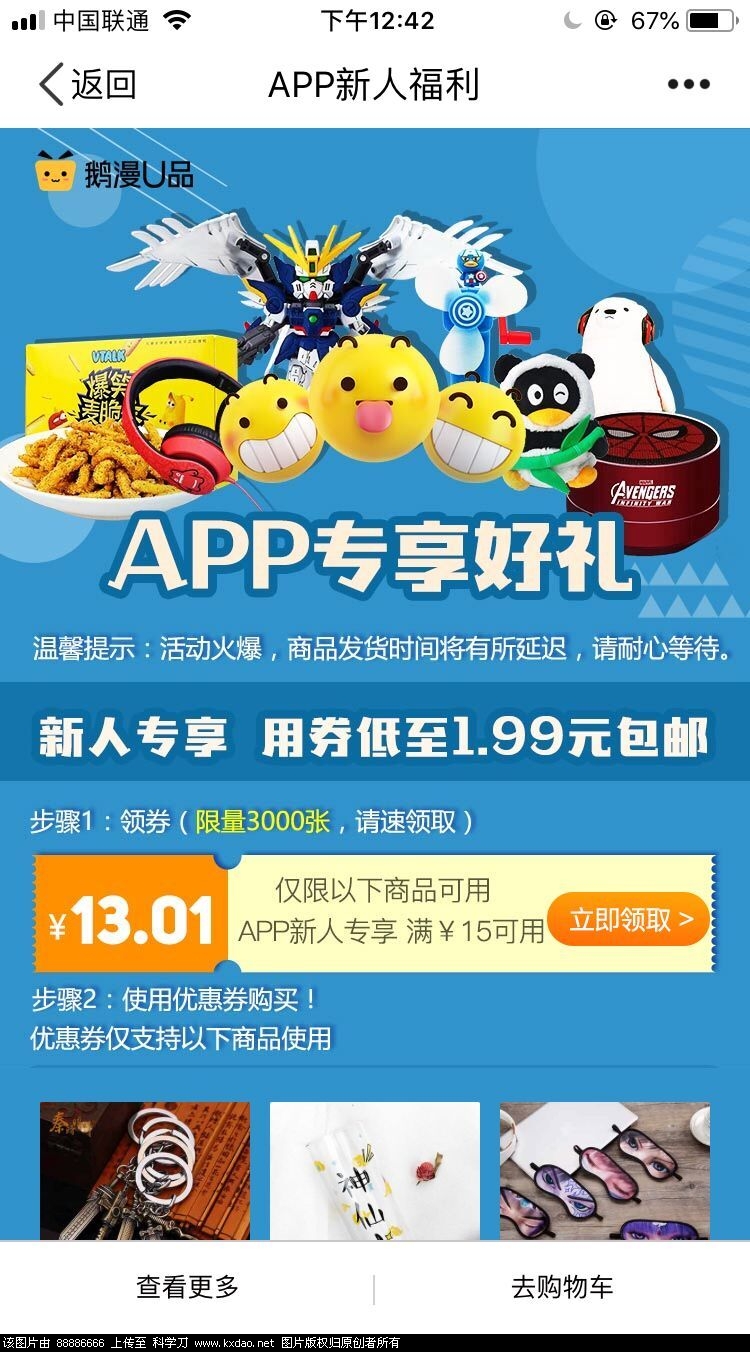
Task: Go to cart via 去购物车
Action: click(x=562, y=1287)
